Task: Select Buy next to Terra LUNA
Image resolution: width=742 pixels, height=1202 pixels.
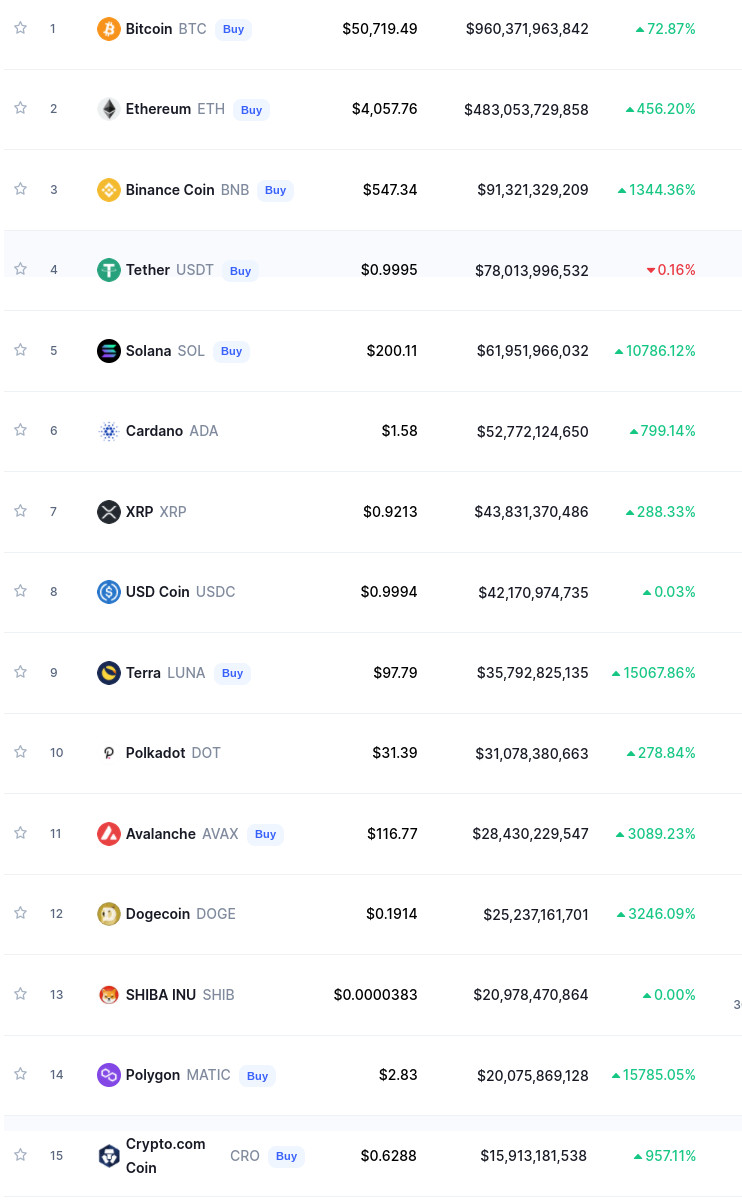Action: tap(232, 673)
